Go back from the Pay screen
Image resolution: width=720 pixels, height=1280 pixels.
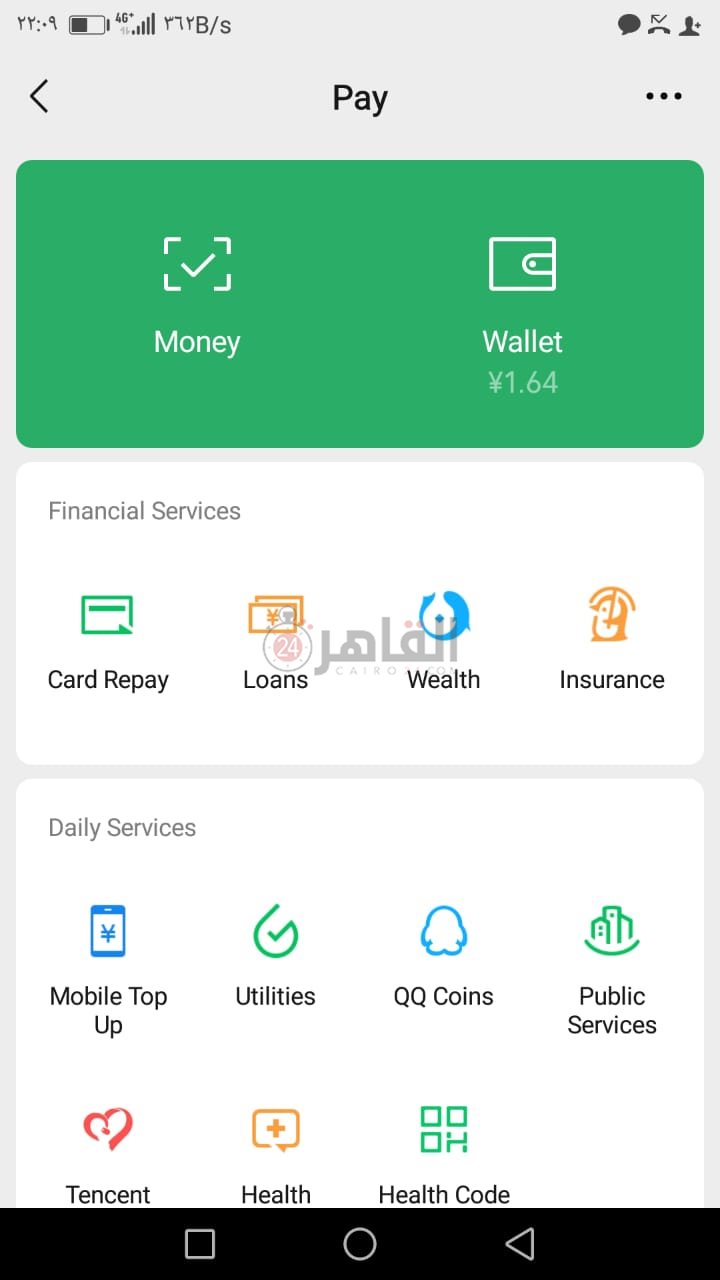click(39, 97)
